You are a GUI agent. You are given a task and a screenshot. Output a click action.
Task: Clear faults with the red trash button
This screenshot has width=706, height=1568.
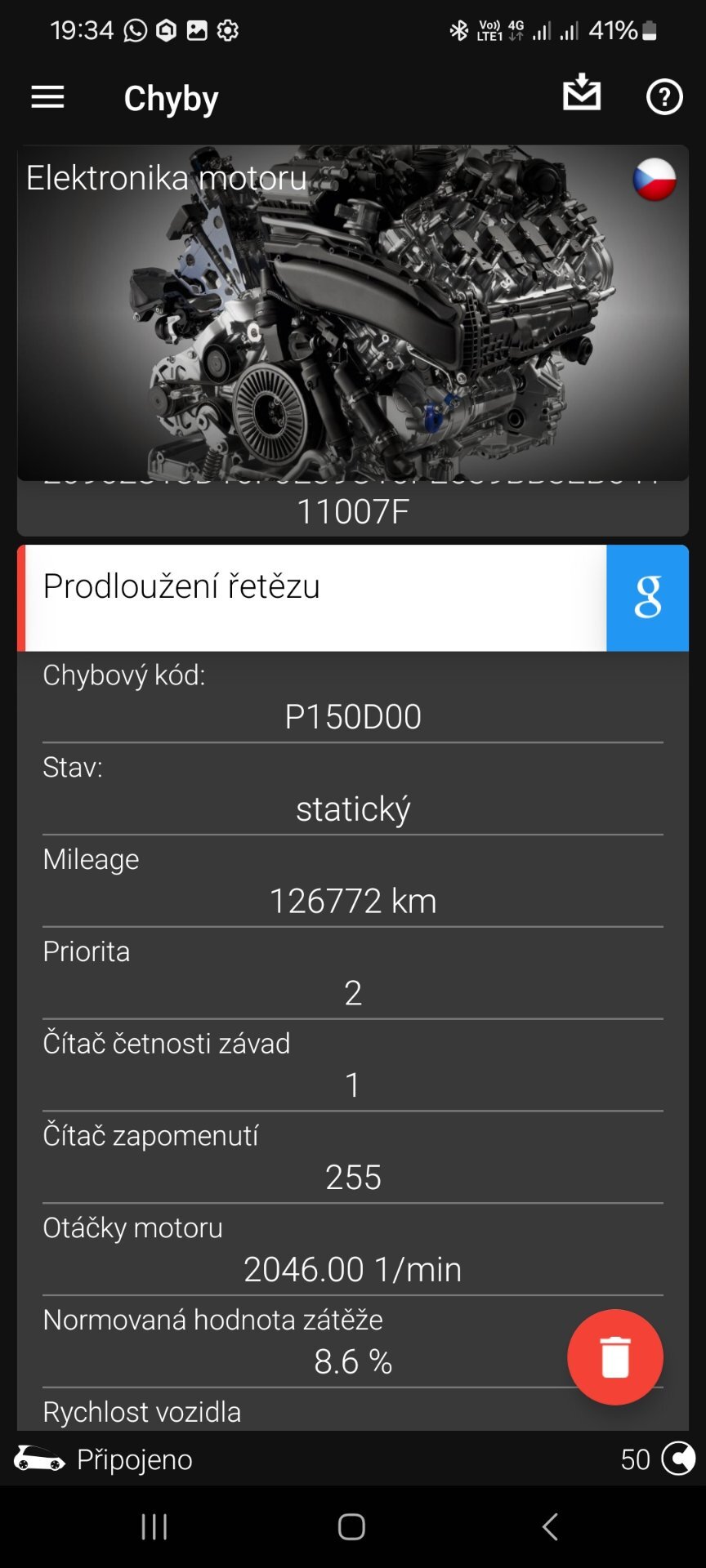point(615,1357)
